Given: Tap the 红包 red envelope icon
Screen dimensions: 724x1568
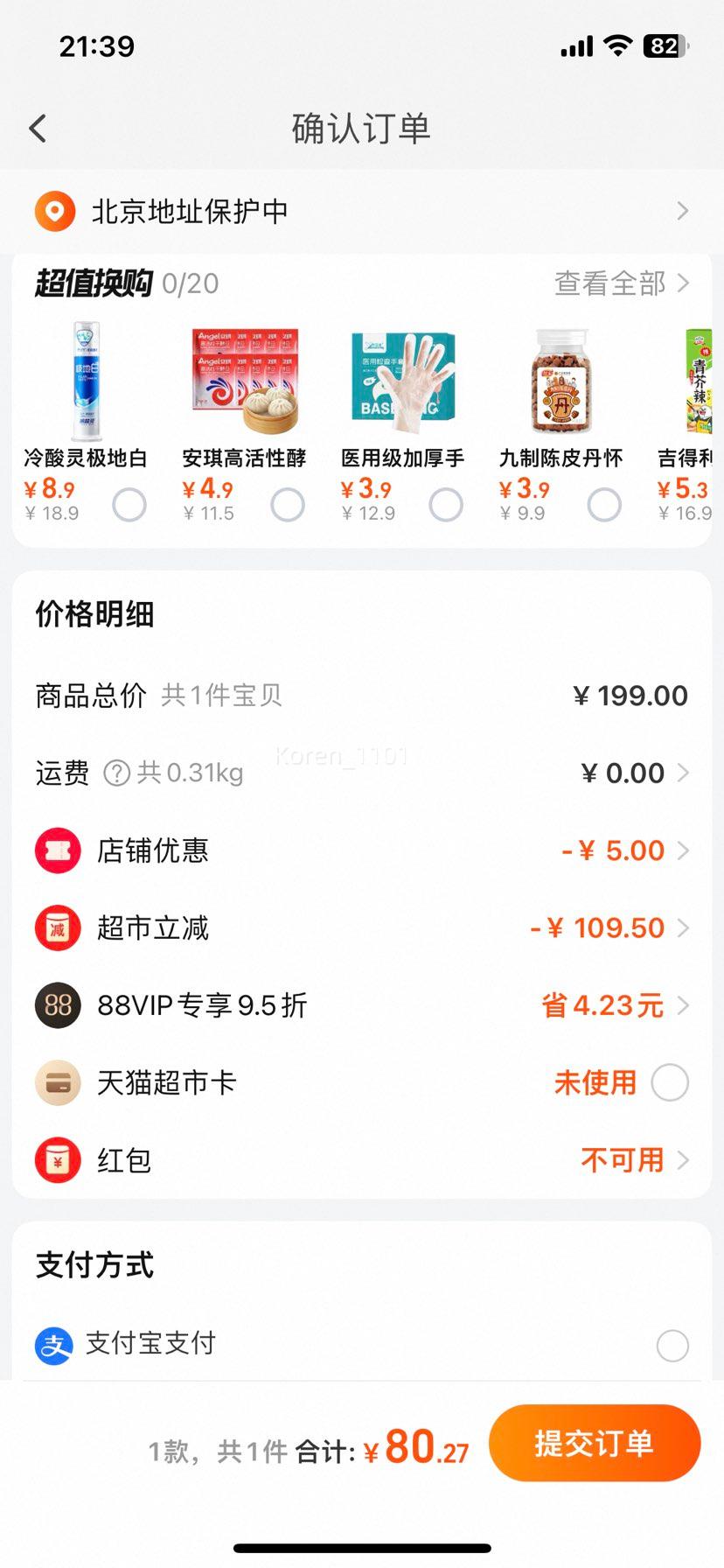Looking at the screenshot, I should (x=57, y=1159).
